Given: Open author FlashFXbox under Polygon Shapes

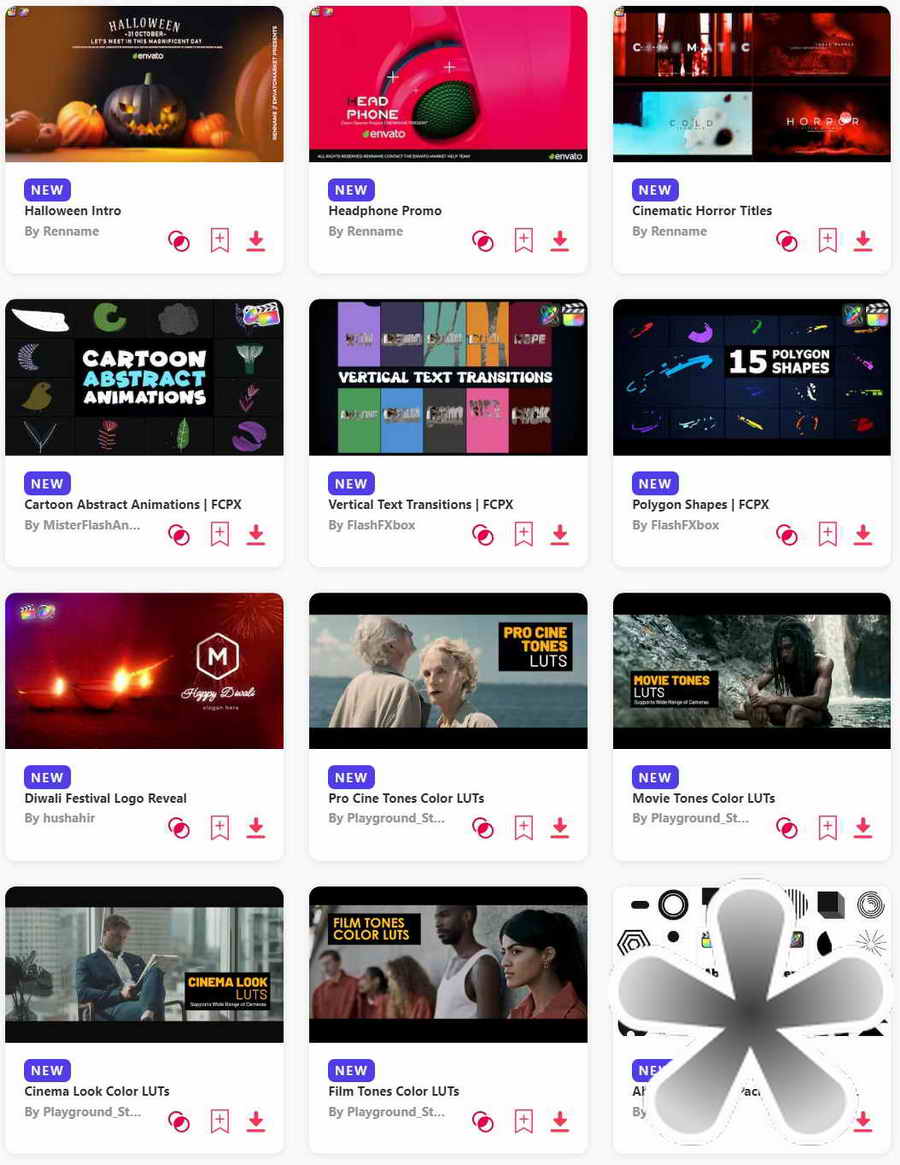Looking at the screenshot, I should click(x=675, y=525).
